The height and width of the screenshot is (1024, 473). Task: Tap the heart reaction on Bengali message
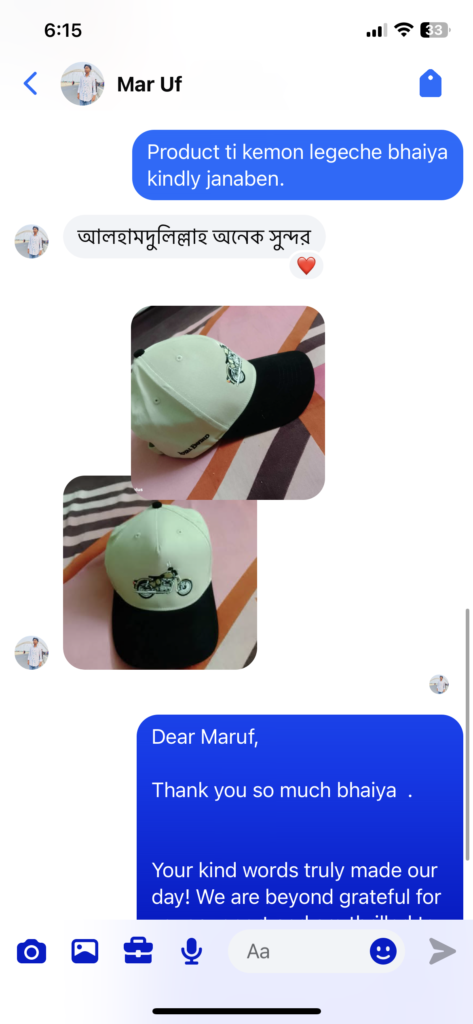point(306,265)
